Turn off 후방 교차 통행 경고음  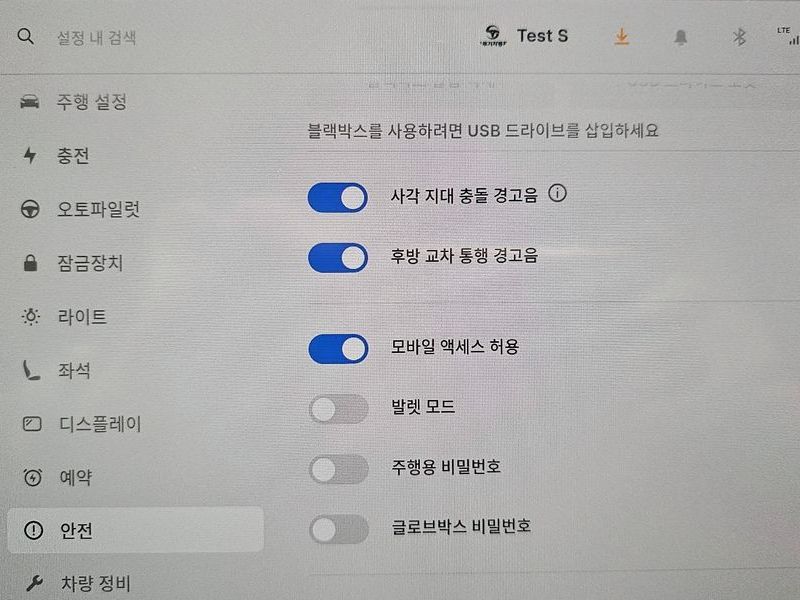click(338, 256)
